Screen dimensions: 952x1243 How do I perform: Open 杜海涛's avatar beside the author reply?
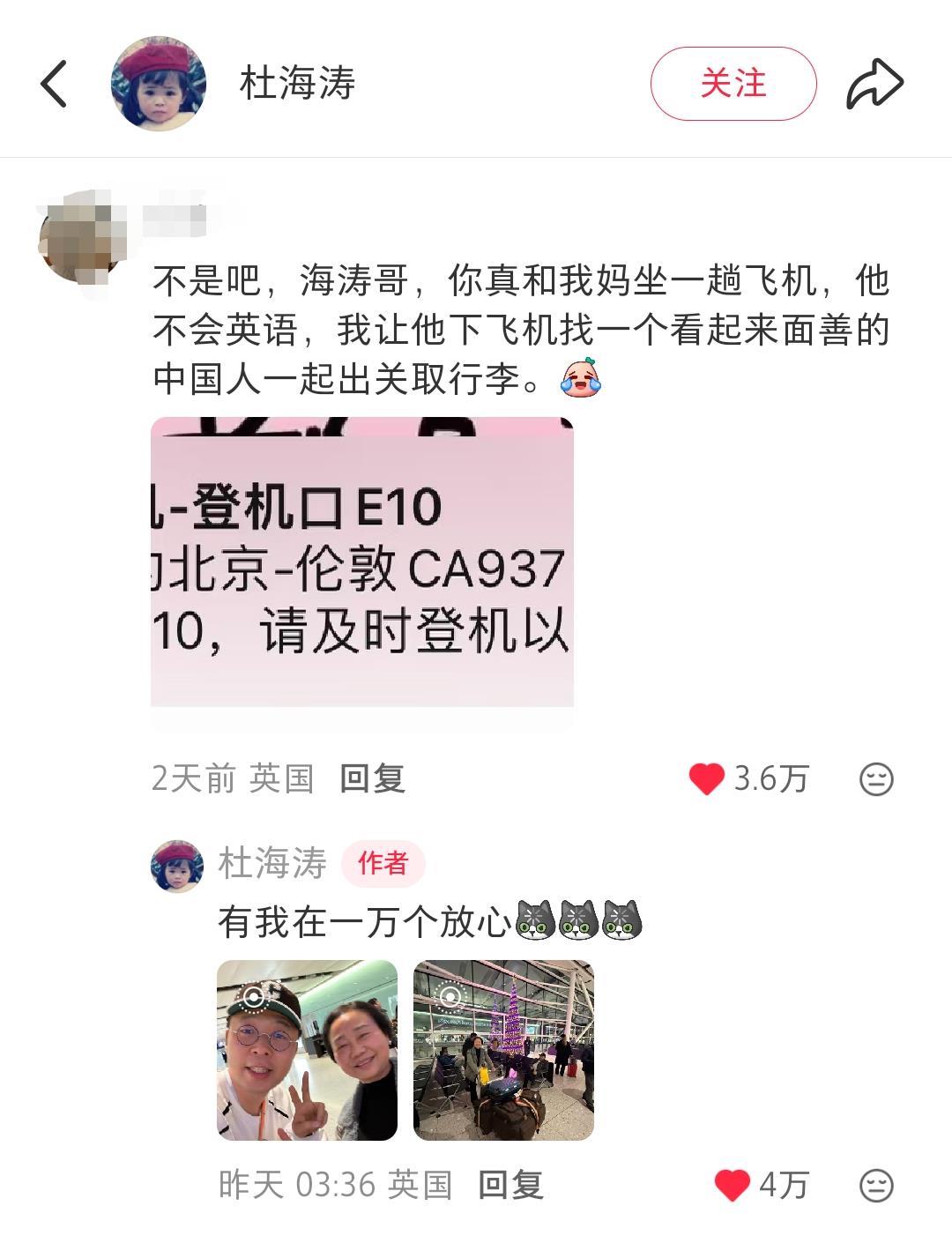coord(177,866)
